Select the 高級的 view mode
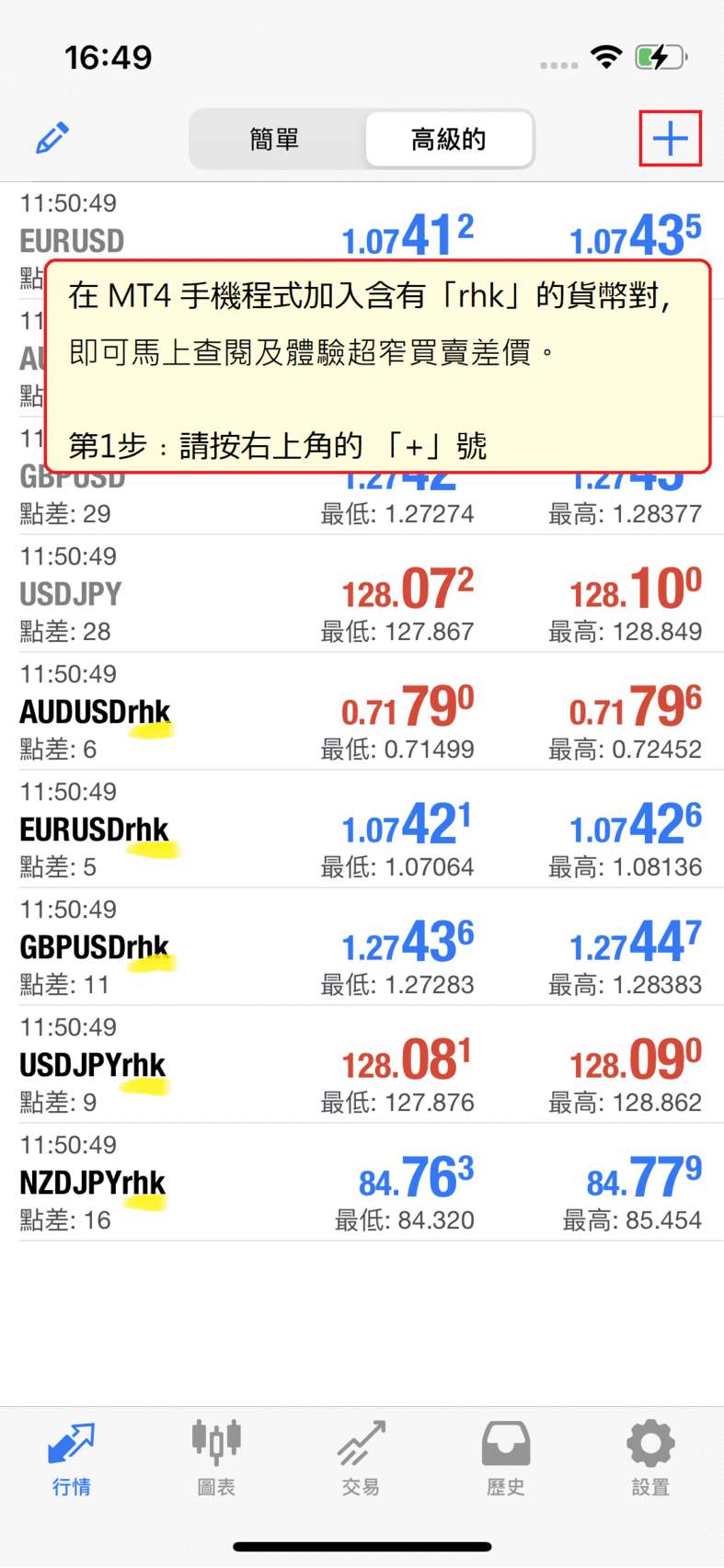 449,140
